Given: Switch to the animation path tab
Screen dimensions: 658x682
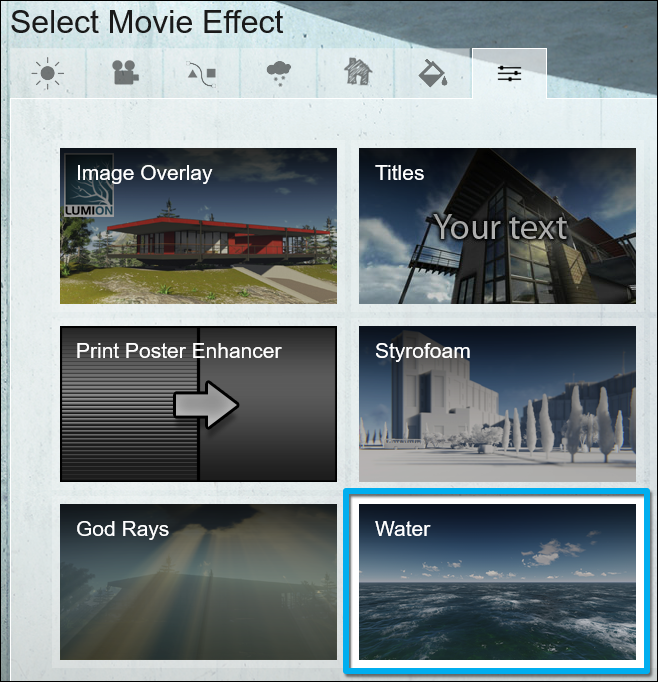Looking at the screenshot, I should (x=201, y=73).
